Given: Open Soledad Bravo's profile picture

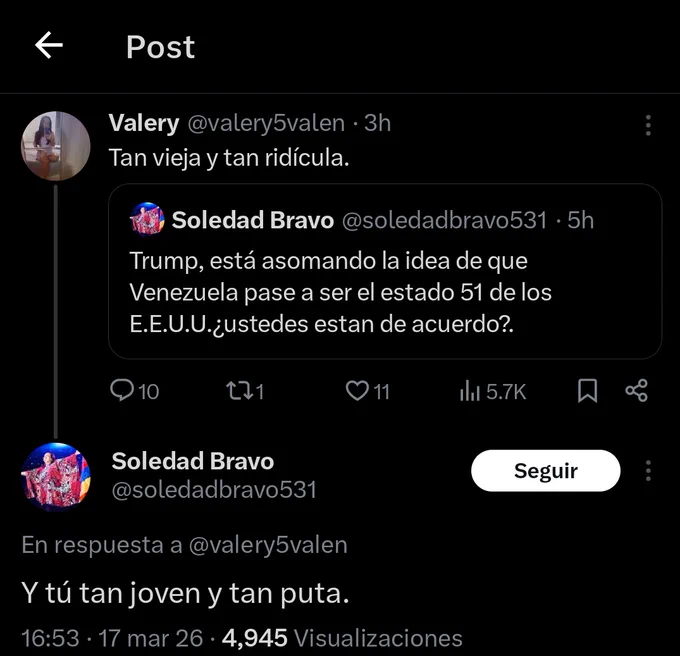Looking at the screenshot, I should (x=56, y=477).
